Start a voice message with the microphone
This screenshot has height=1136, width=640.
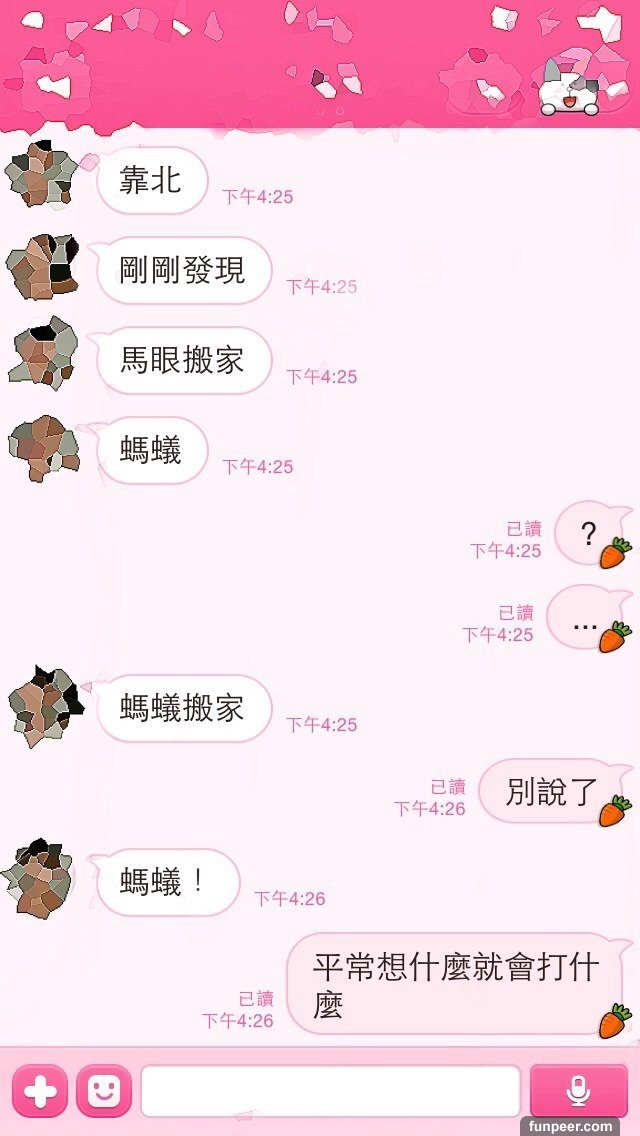(578, 1091)
